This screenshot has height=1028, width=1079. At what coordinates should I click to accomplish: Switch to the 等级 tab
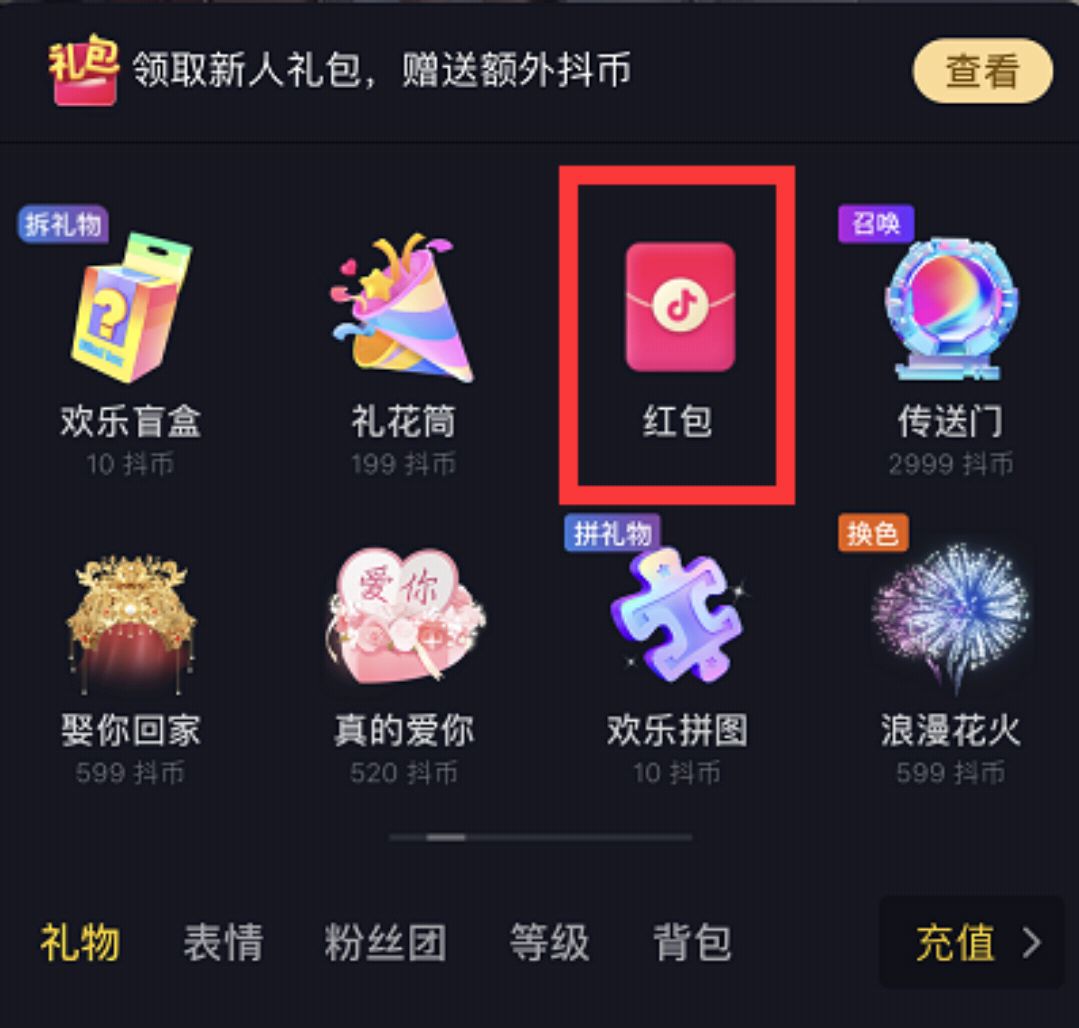549,943
